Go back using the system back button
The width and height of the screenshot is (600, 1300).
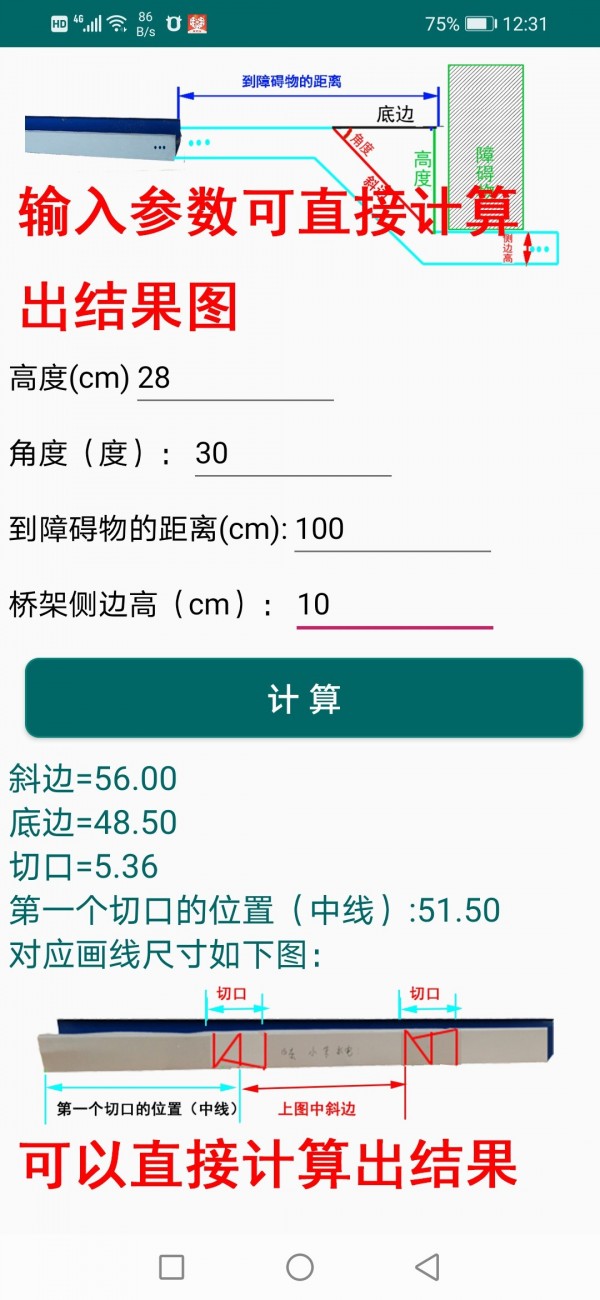tap(428, 1267)
